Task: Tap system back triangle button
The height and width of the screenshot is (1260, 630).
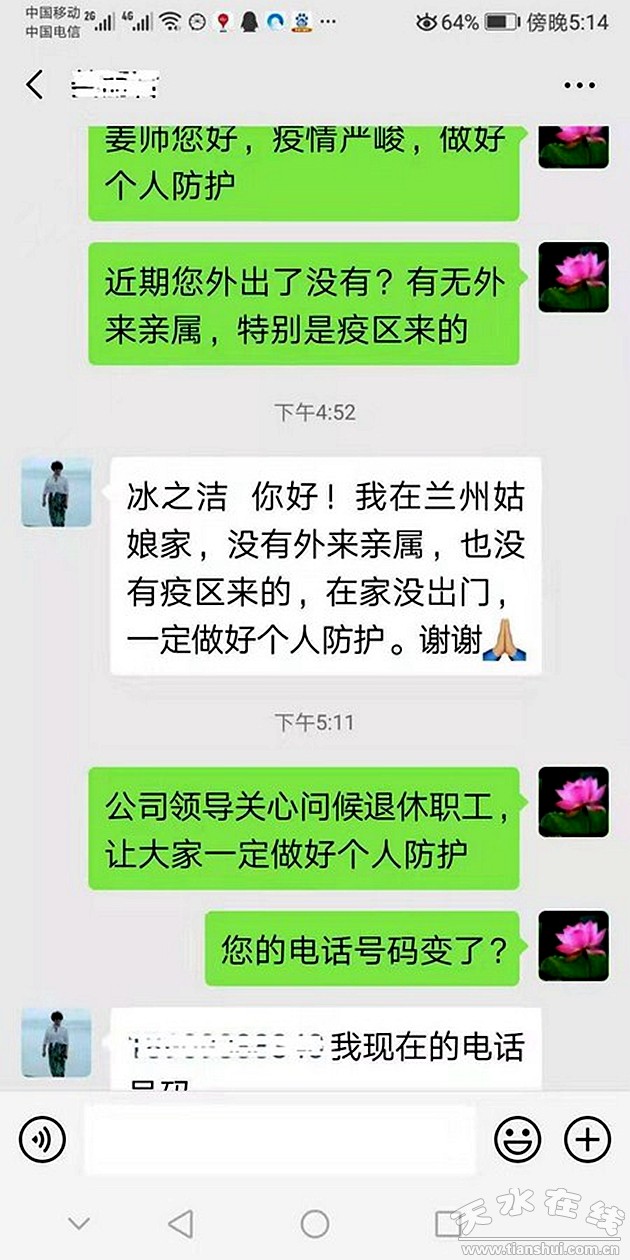Action: tap(180, 1223)
